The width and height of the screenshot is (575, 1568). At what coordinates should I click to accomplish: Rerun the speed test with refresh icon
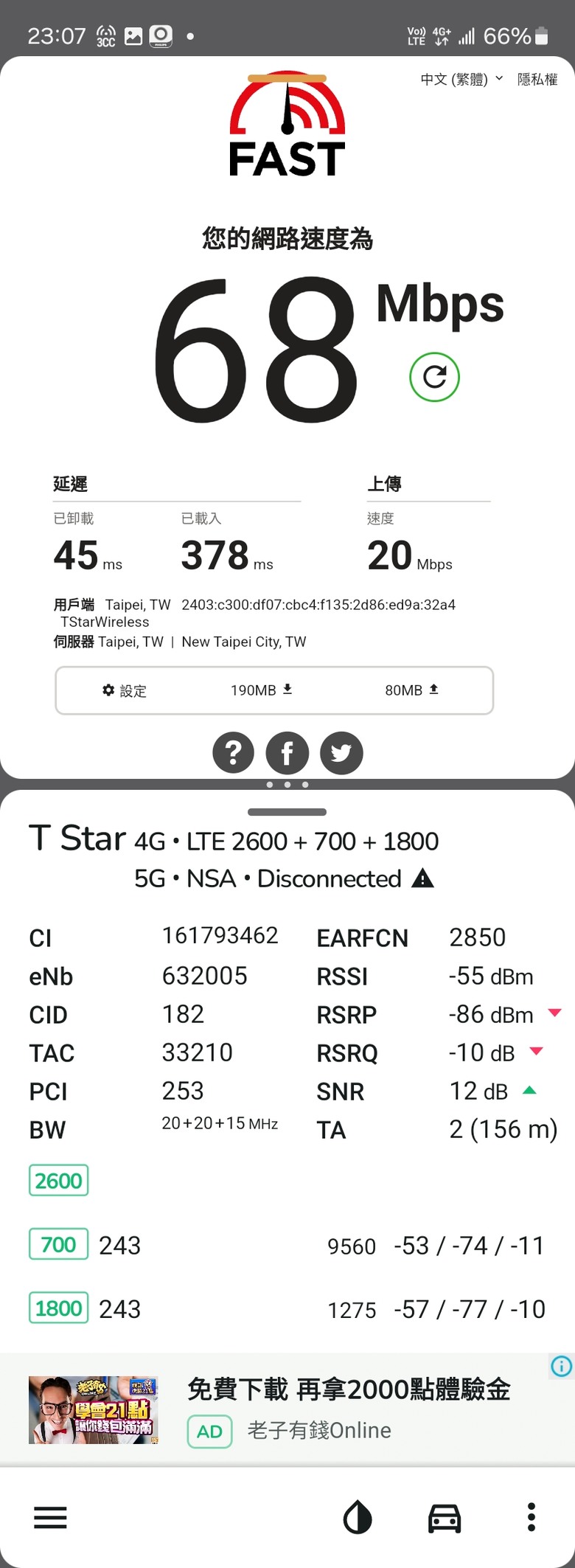[x=434, y=377]
